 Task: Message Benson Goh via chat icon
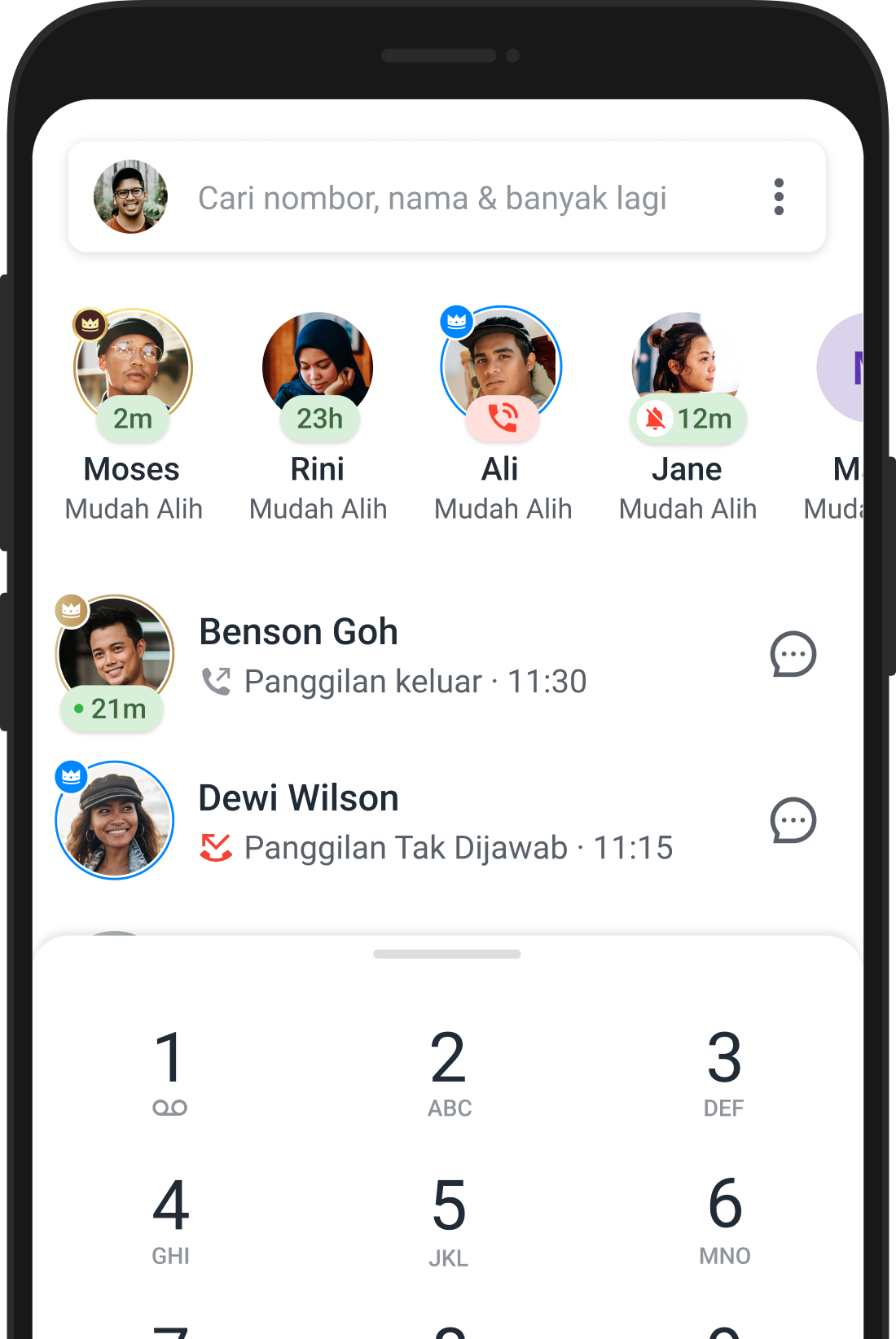click(793, 654)
